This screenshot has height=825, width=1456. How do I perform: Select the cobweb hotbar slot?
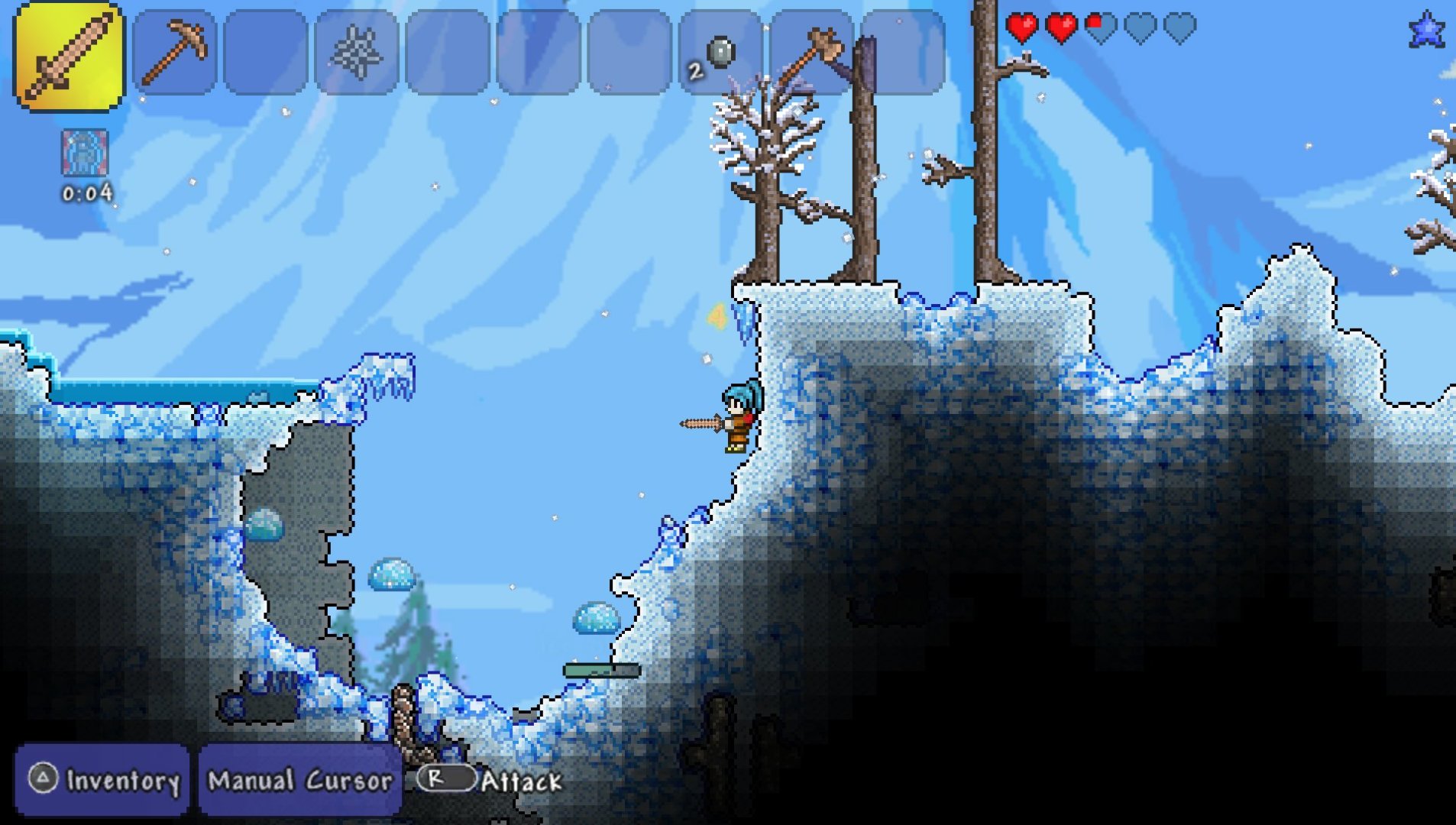point(357,53)
